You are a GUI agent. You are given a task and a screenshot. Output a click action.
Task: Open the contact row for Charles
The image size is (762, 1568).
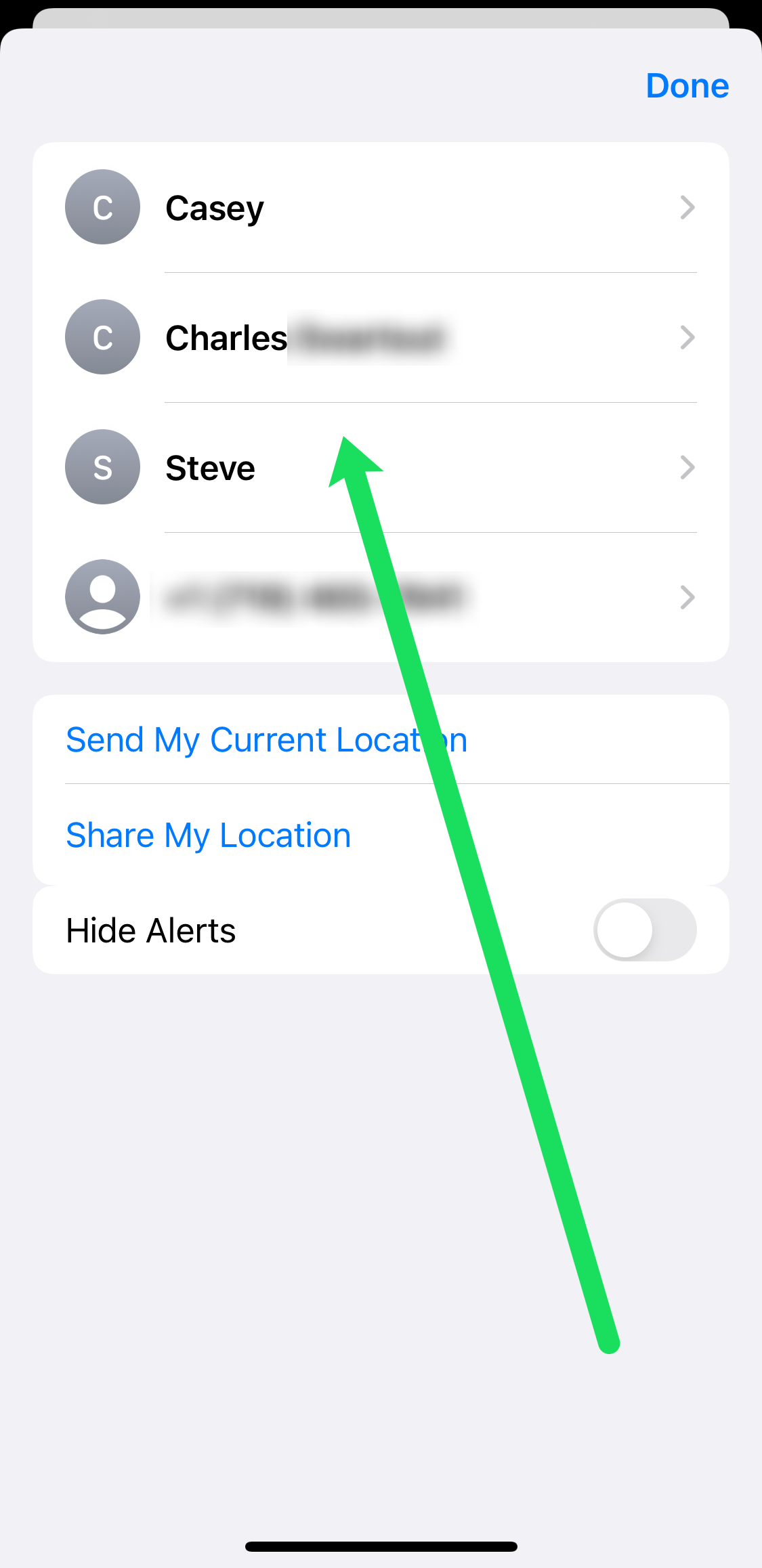[381, 337]
